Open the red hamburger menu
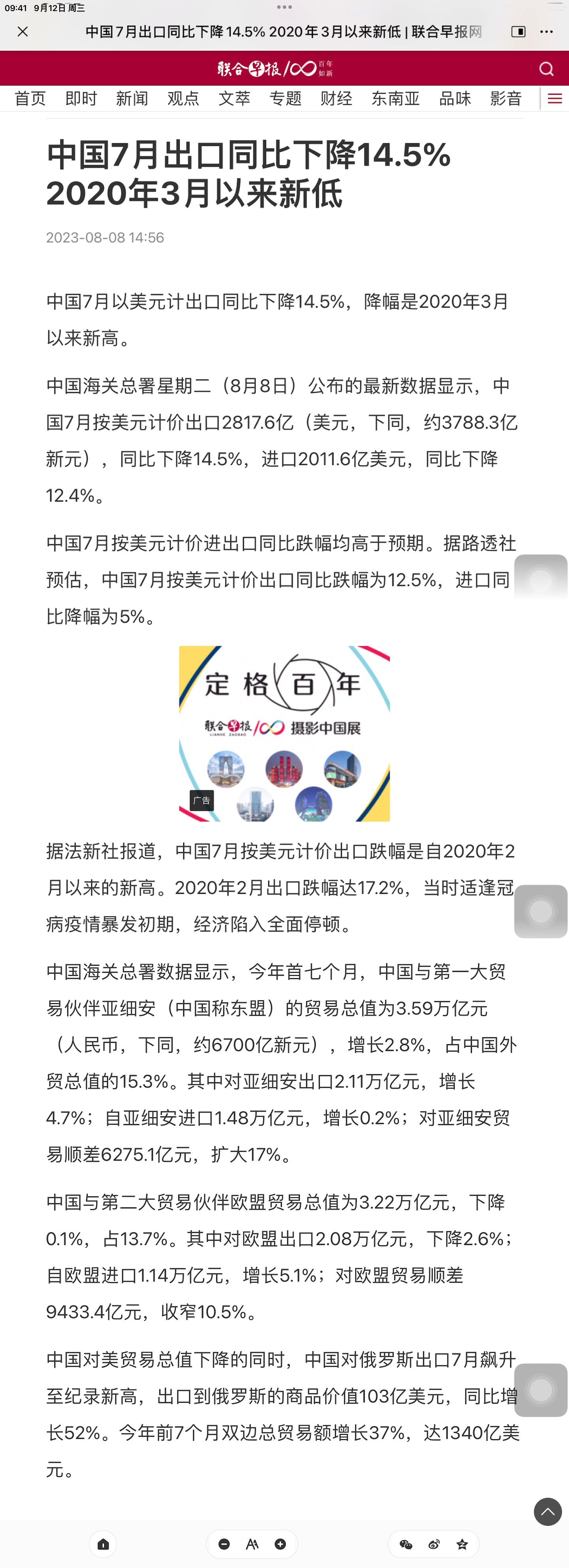569x1568 pixels. click(x=554, y=98)
